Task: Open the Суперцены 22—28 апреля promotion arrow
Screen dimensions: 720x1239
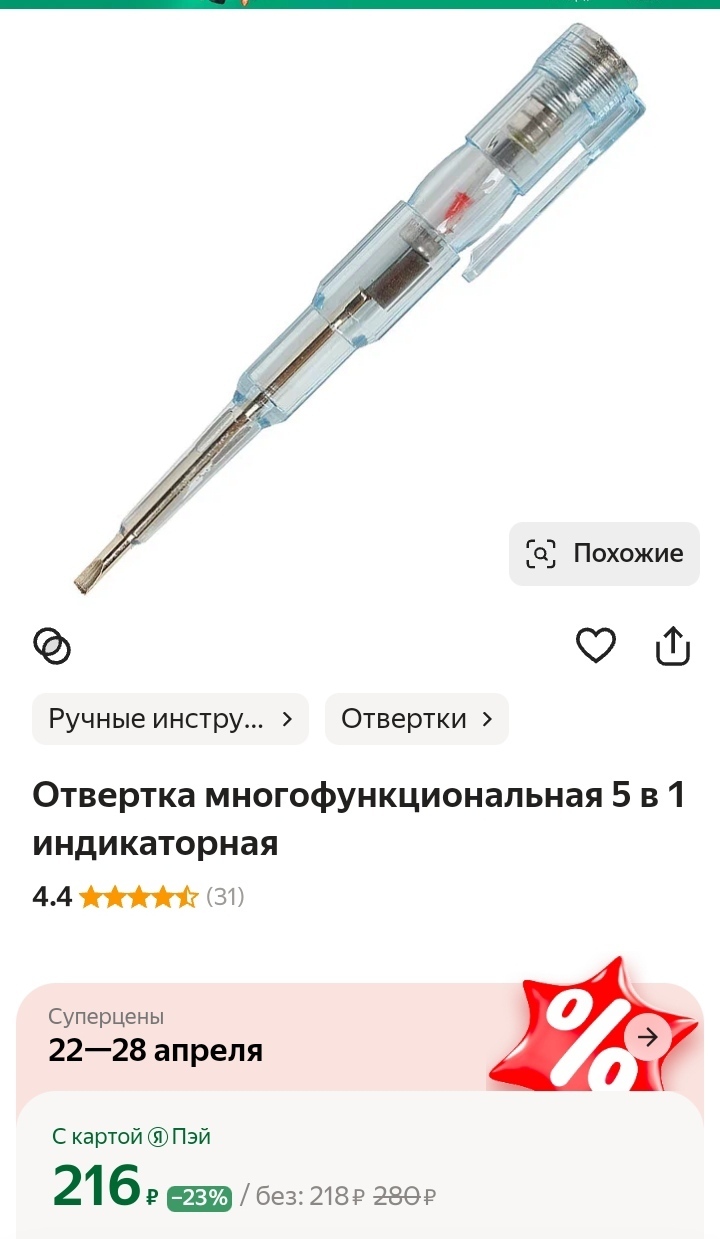Action: click(648, 1037)
